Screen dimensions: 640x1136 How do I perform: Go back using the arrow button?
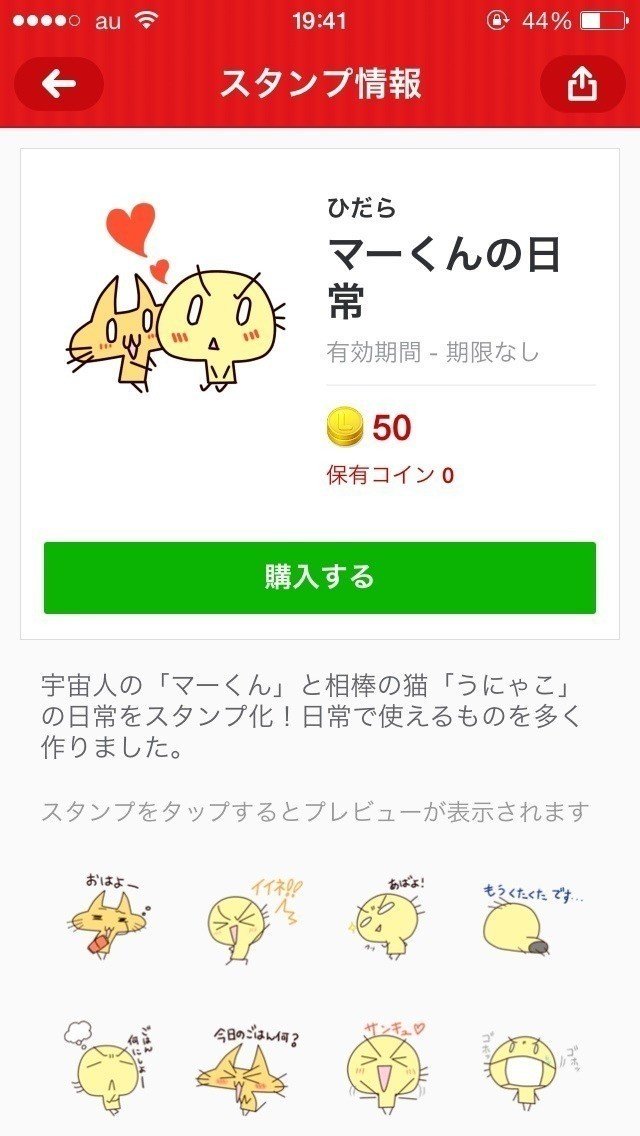click(x=59, y=84)
